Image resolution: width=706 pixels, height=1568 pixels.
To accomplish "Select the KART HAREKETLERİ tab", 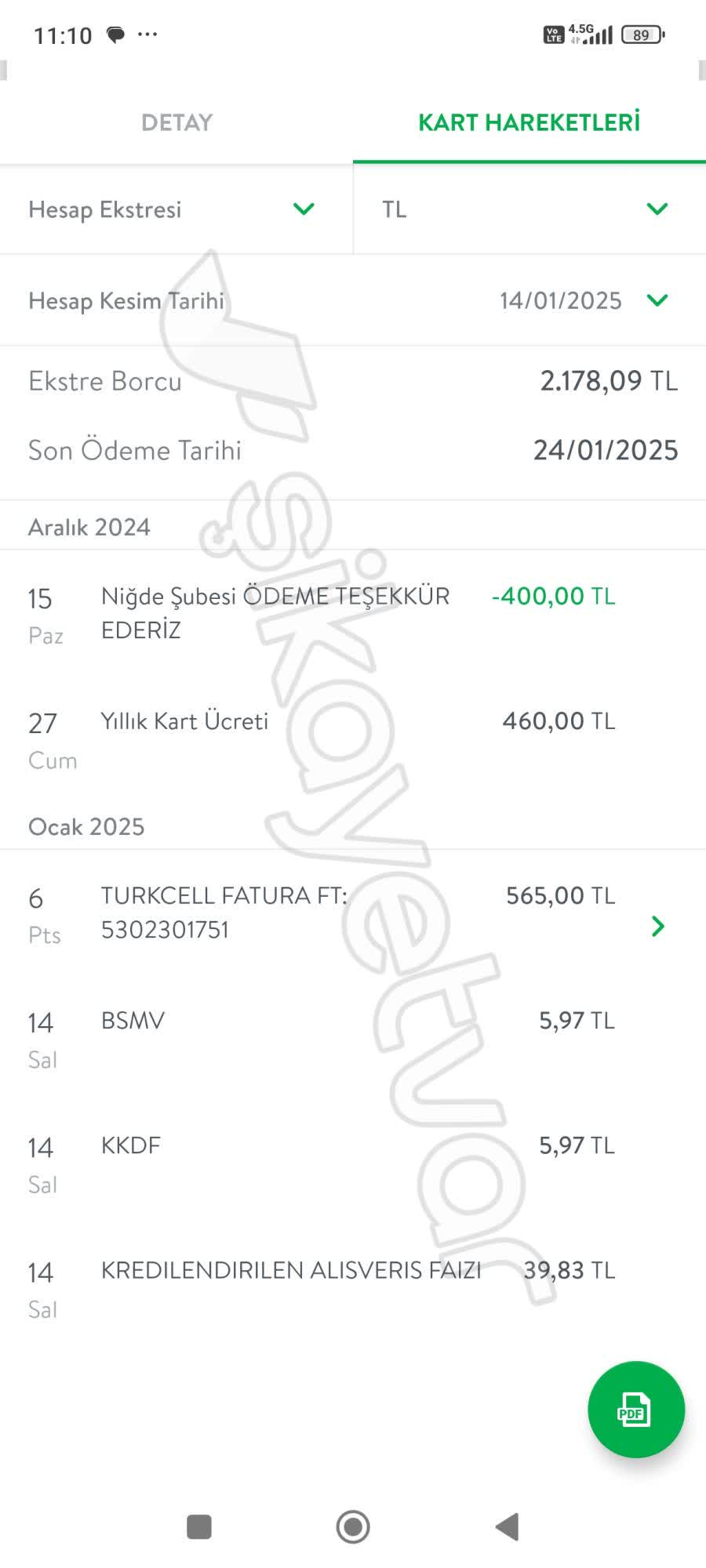I will coord(529,122).
